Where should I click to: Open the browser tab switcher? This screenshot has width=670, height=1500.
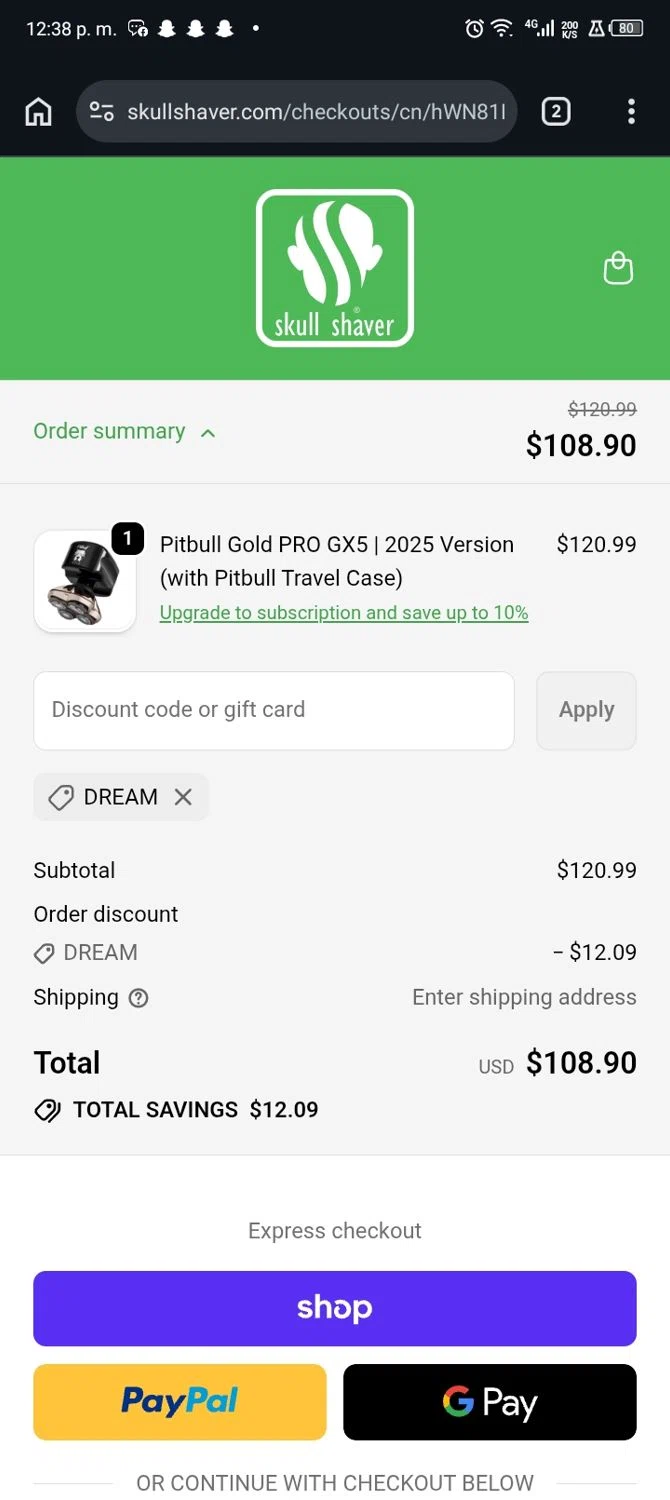(556, 111)
